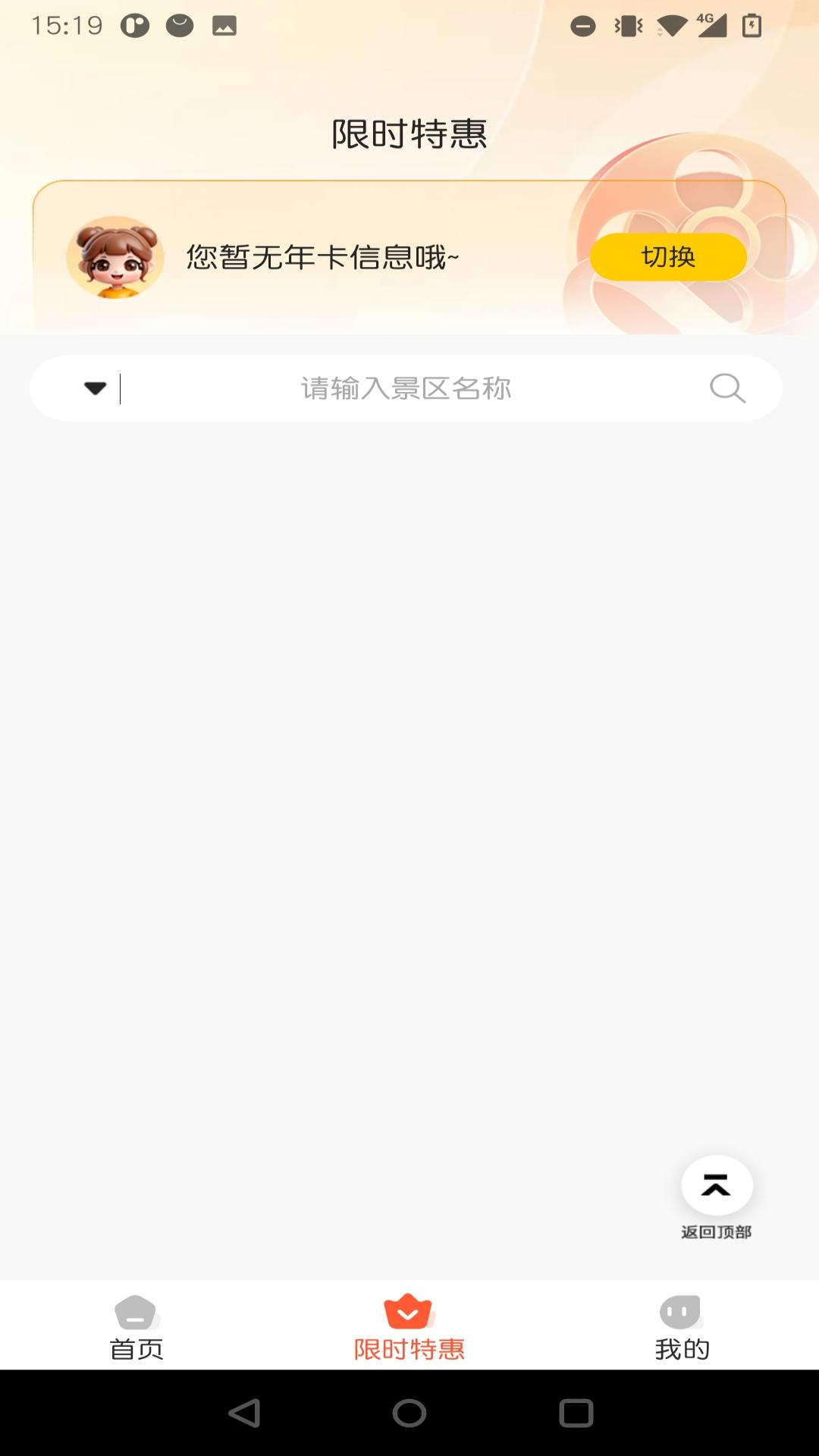Switch to the 首页 tab
Screen dimensions: 819x1456
tap(136, 1327)
